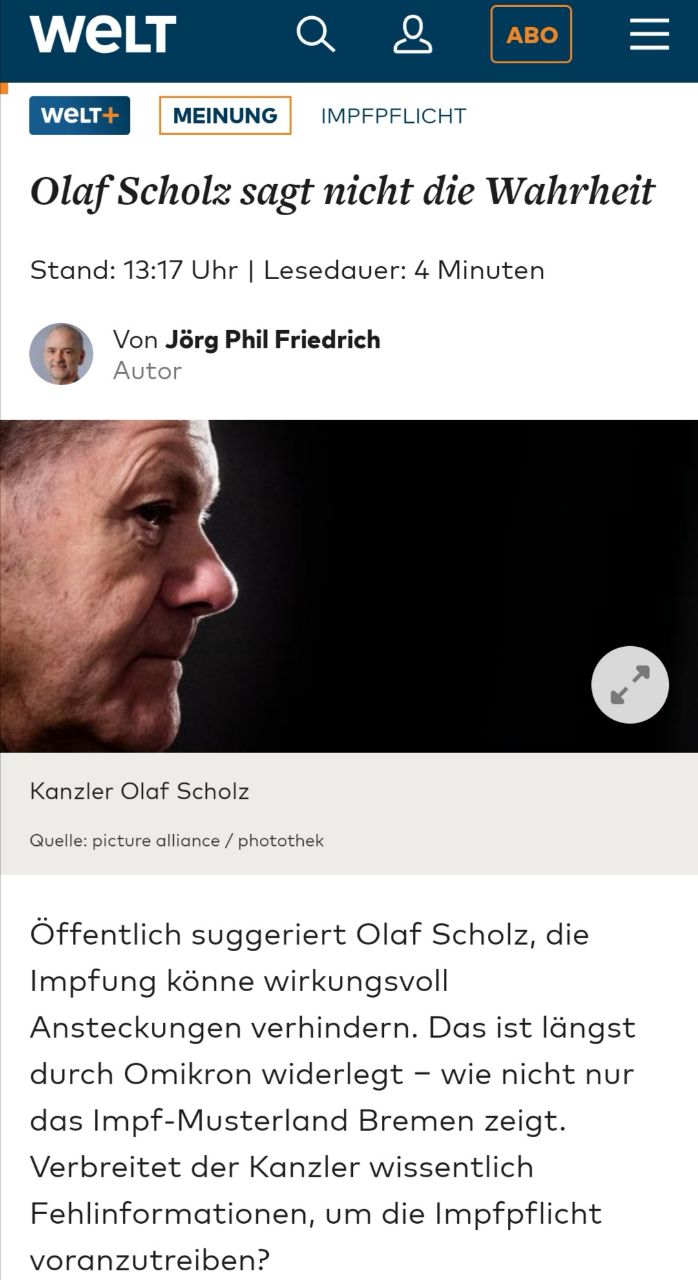The width and height of the screenshot is (698, 1280).
Task: Open the hamburger menu
Action: [x=649, y=35]
